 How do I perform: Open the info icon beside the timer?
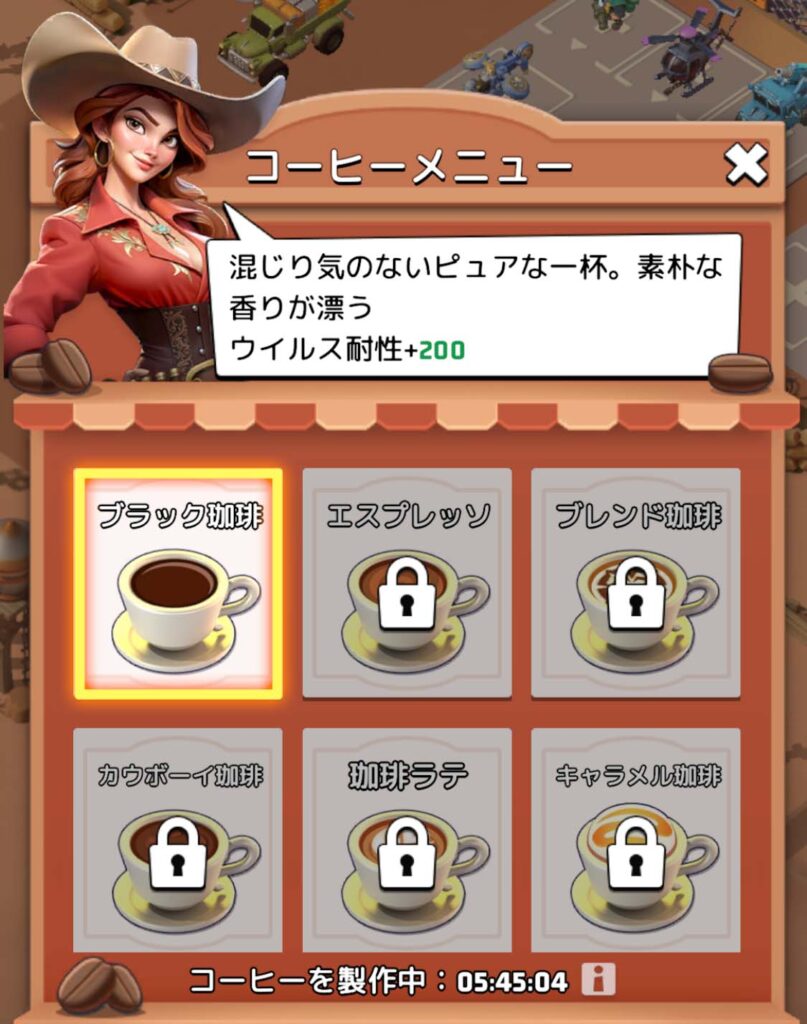pyautogui.click(x=599, y=980)
